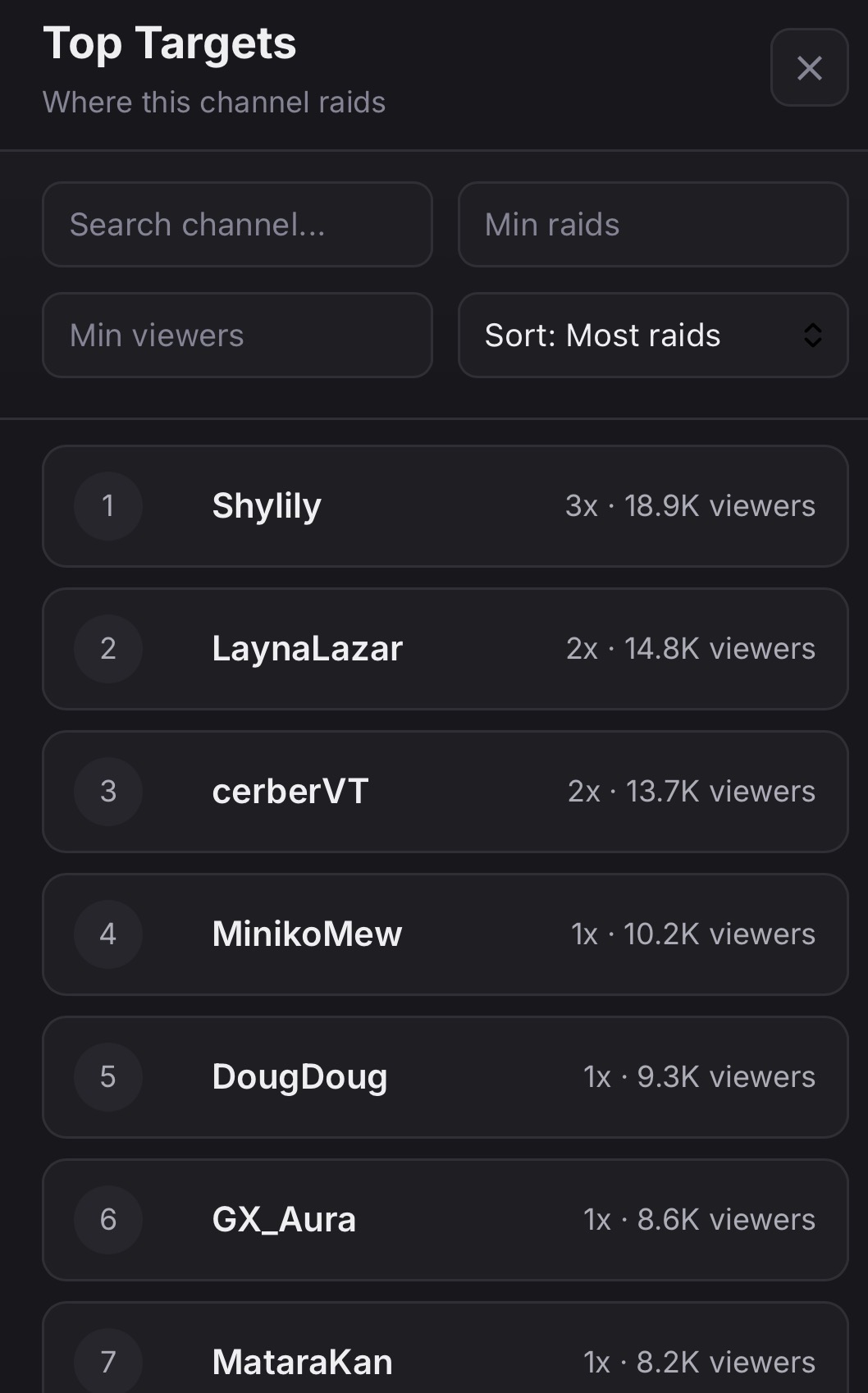
Task: Open the Shylily channel row
Action: click(x=445, y=506)
